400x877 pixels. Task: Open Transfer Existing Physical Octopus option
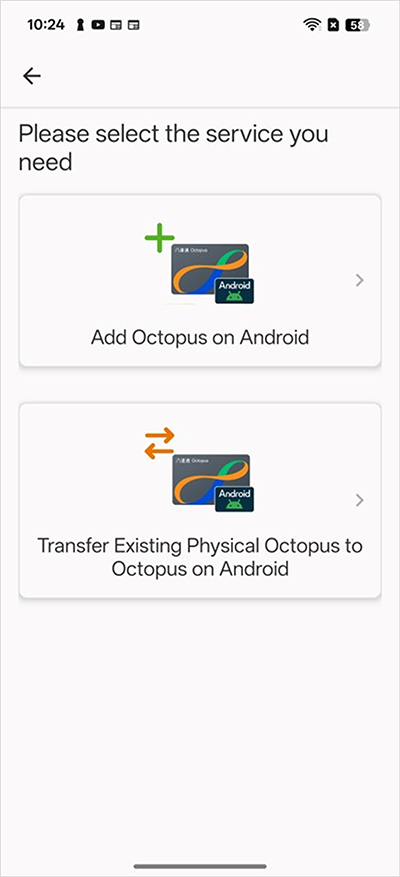coord(200,500)
